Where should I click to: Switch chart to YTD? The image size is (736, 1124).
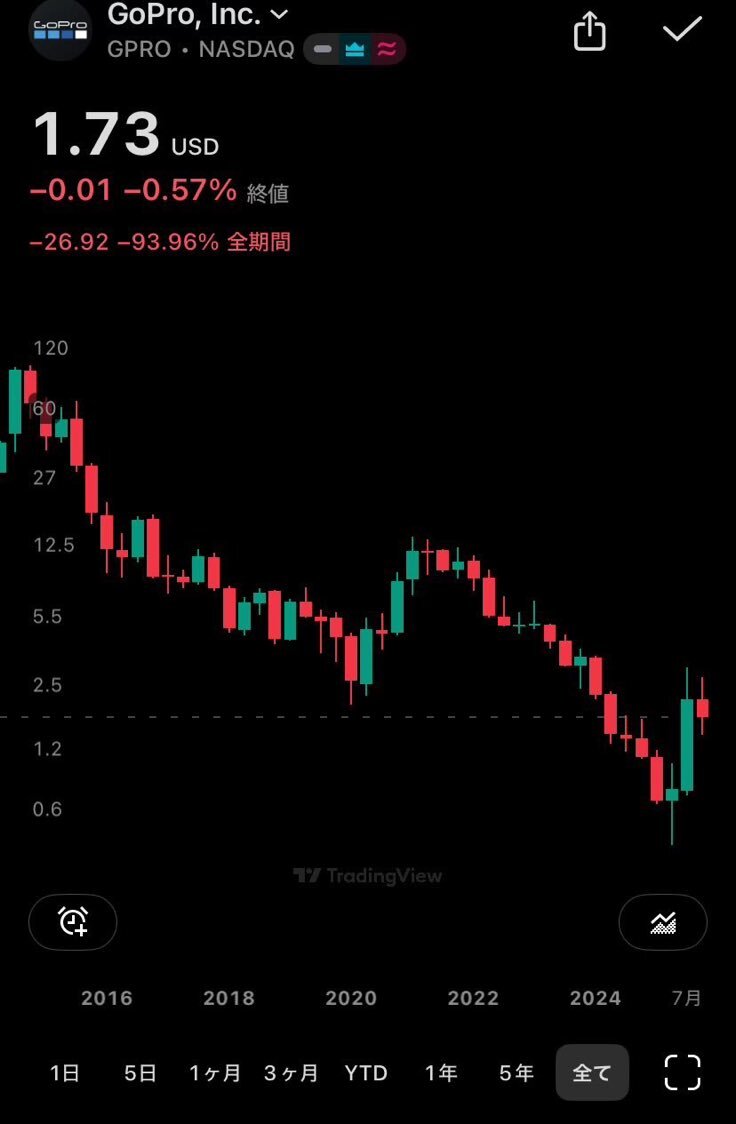(366, 1073)
